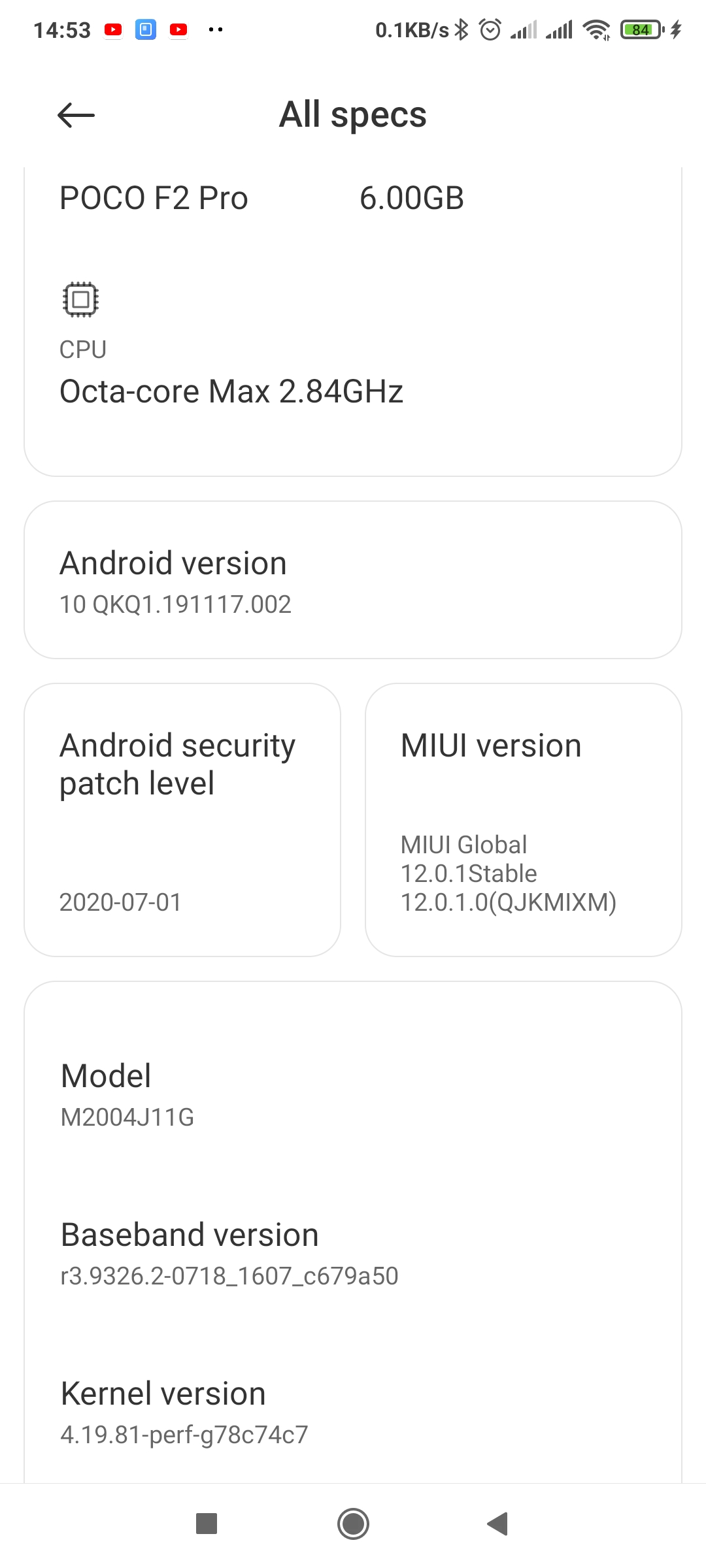This screenshot has height=1568, width=706.
Task: Select the Model row M2004J11G
Action: (x=353, y=1094)
